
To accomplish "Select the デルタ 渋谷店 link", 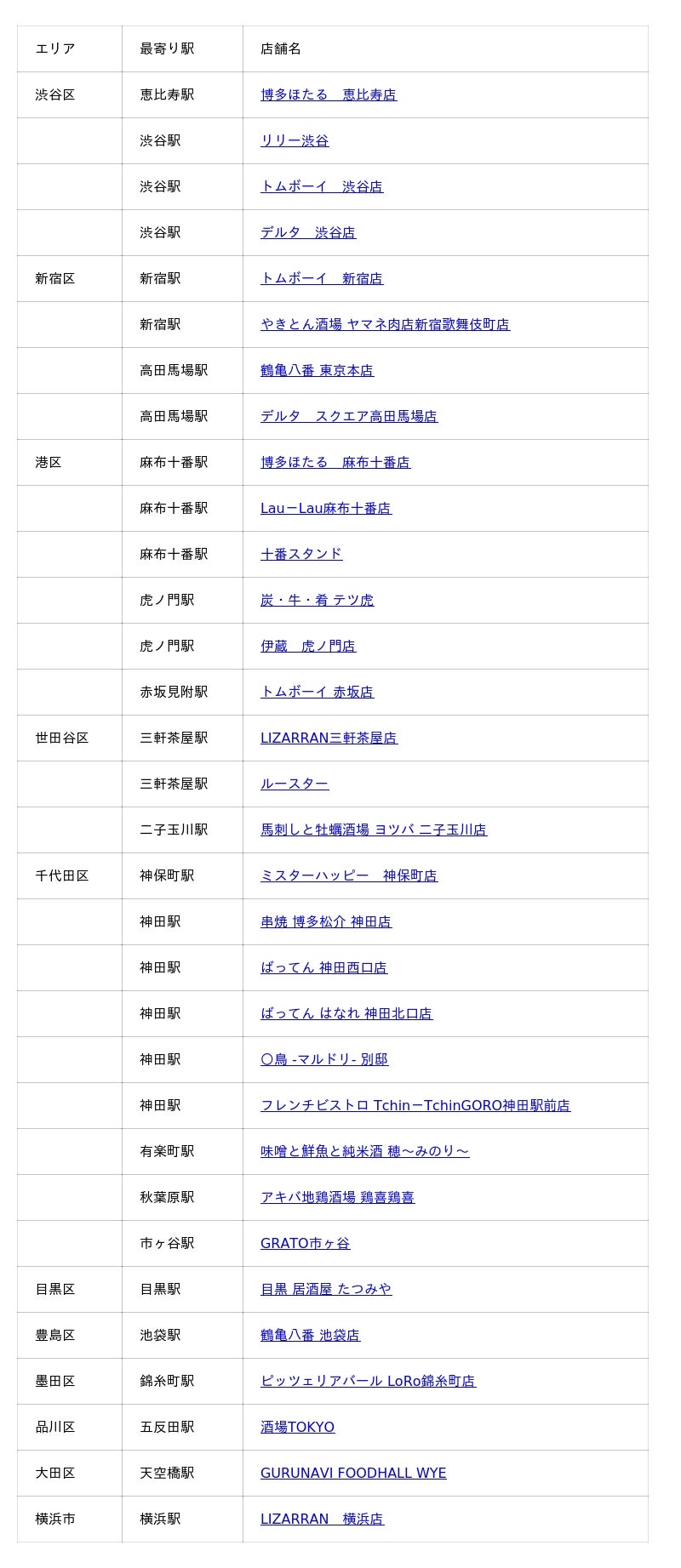I will pos(307,232).
